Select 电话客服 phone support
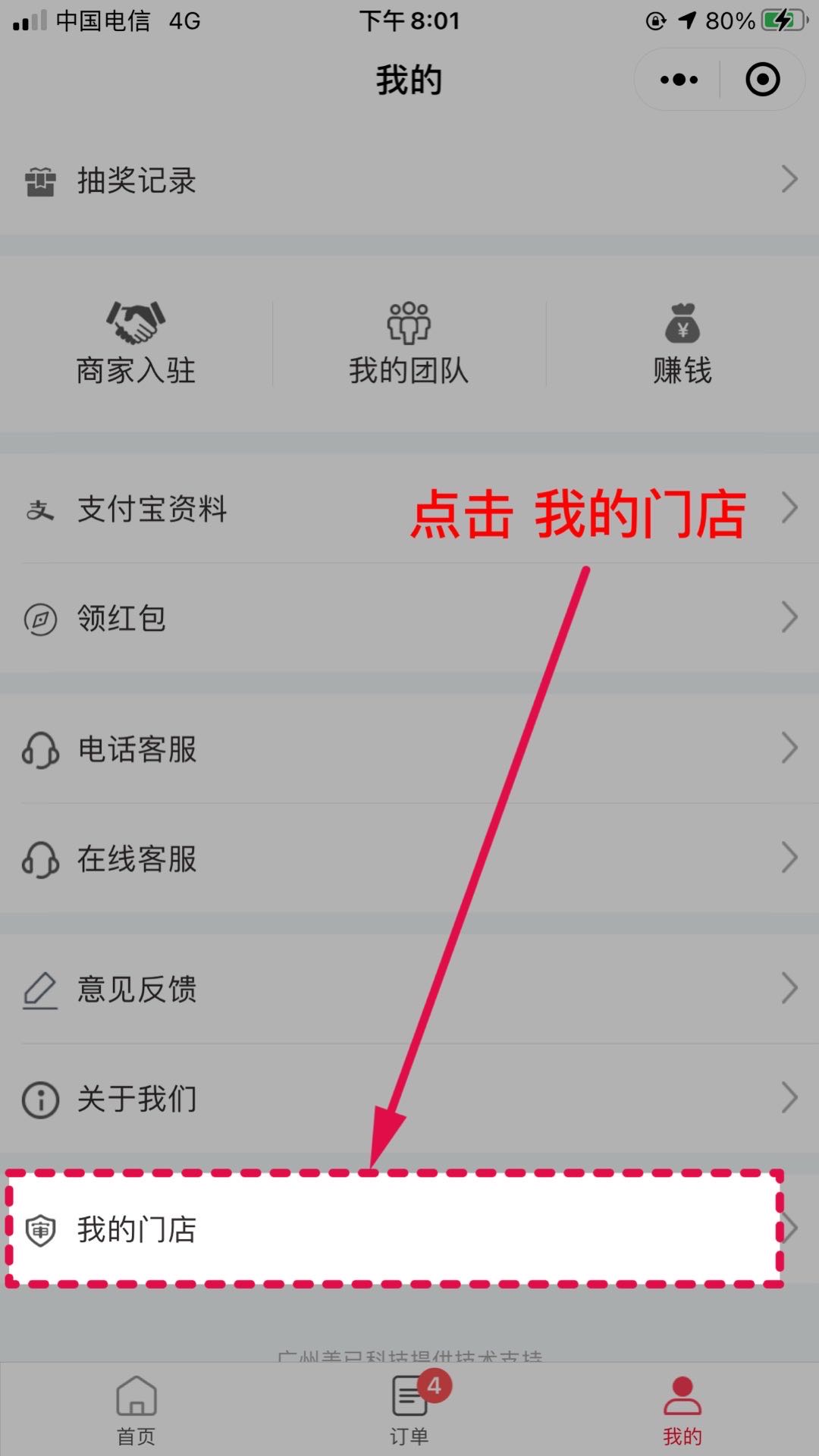Viewport: 819px width, 1456px height. point(409,749)
